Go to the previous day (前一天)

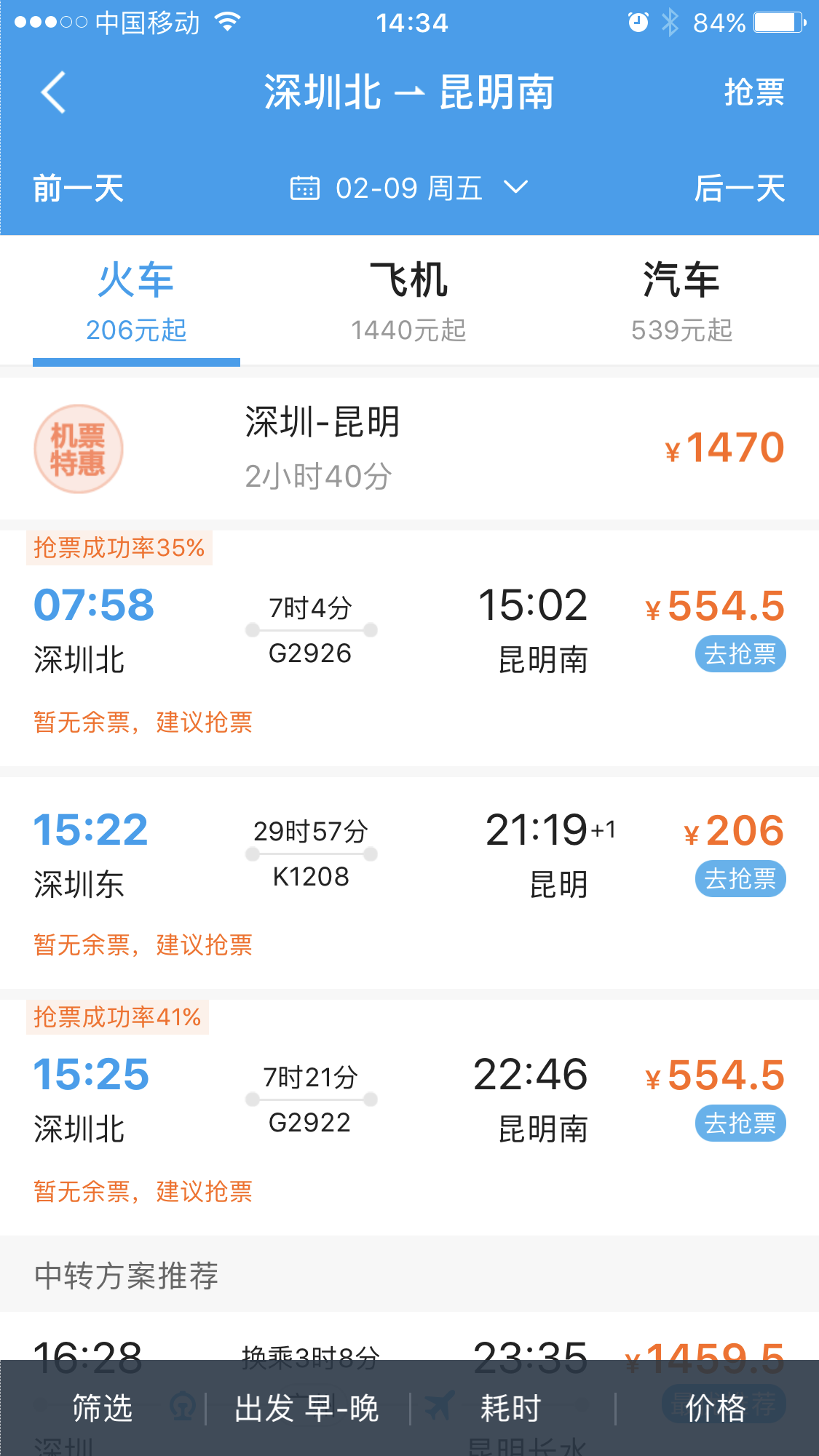click(79, 188)
